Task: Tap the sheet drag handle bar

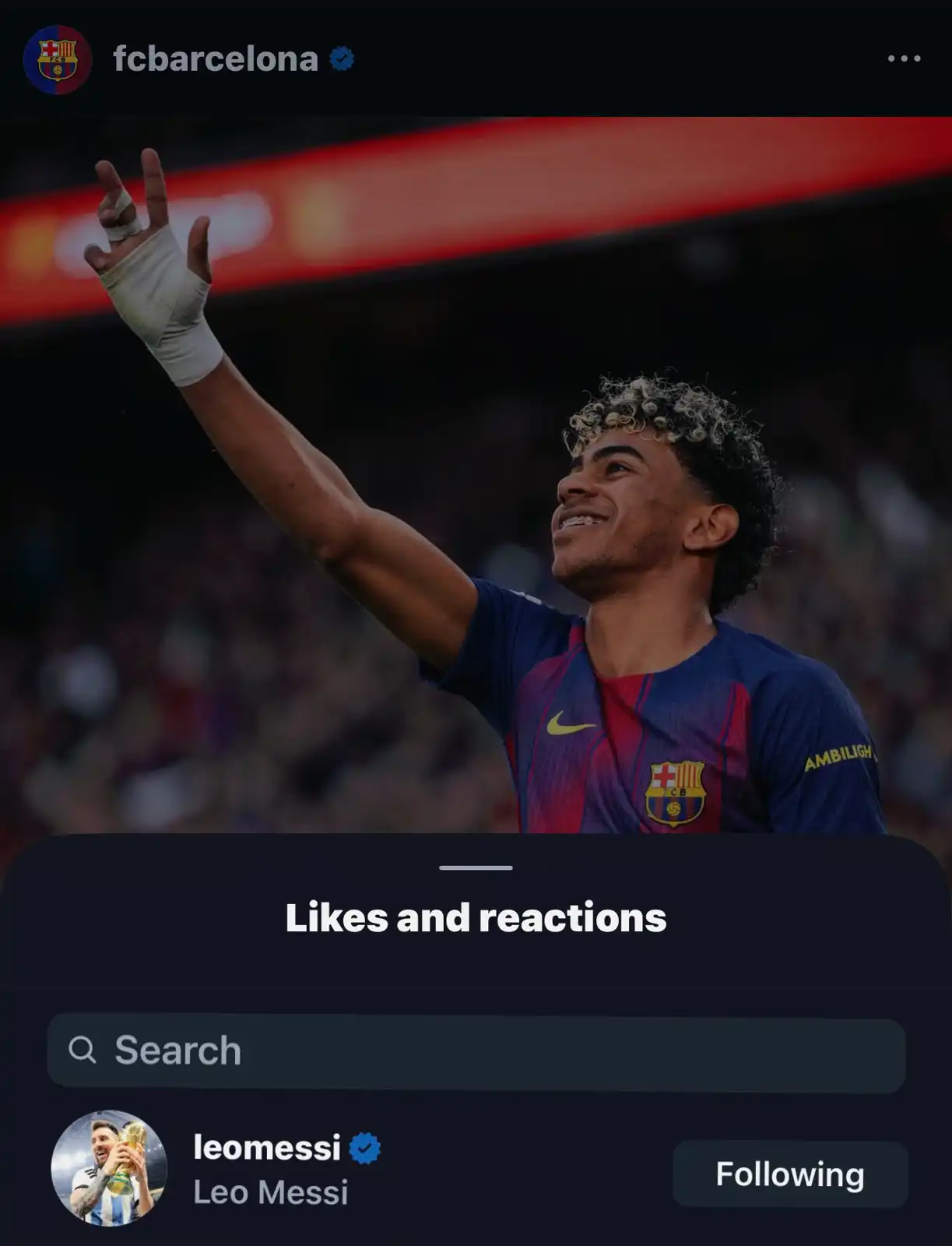Action: (476, 868)
